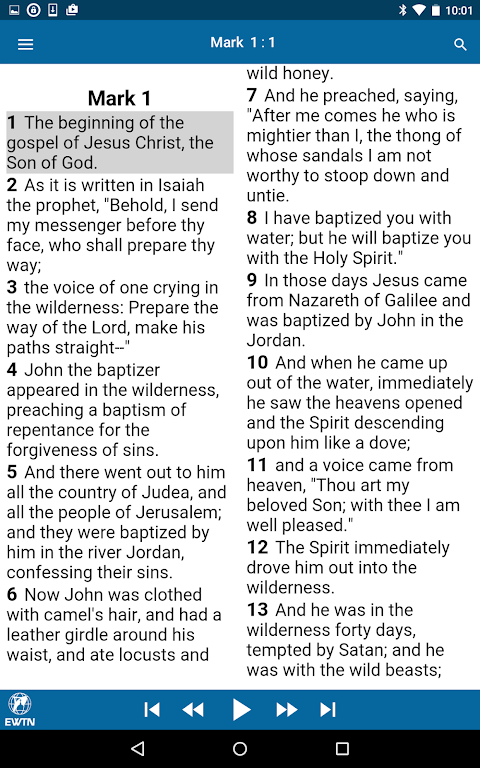Screen dimensions: 480x768
Task: Tap the system home button
Action: [240, 748]
